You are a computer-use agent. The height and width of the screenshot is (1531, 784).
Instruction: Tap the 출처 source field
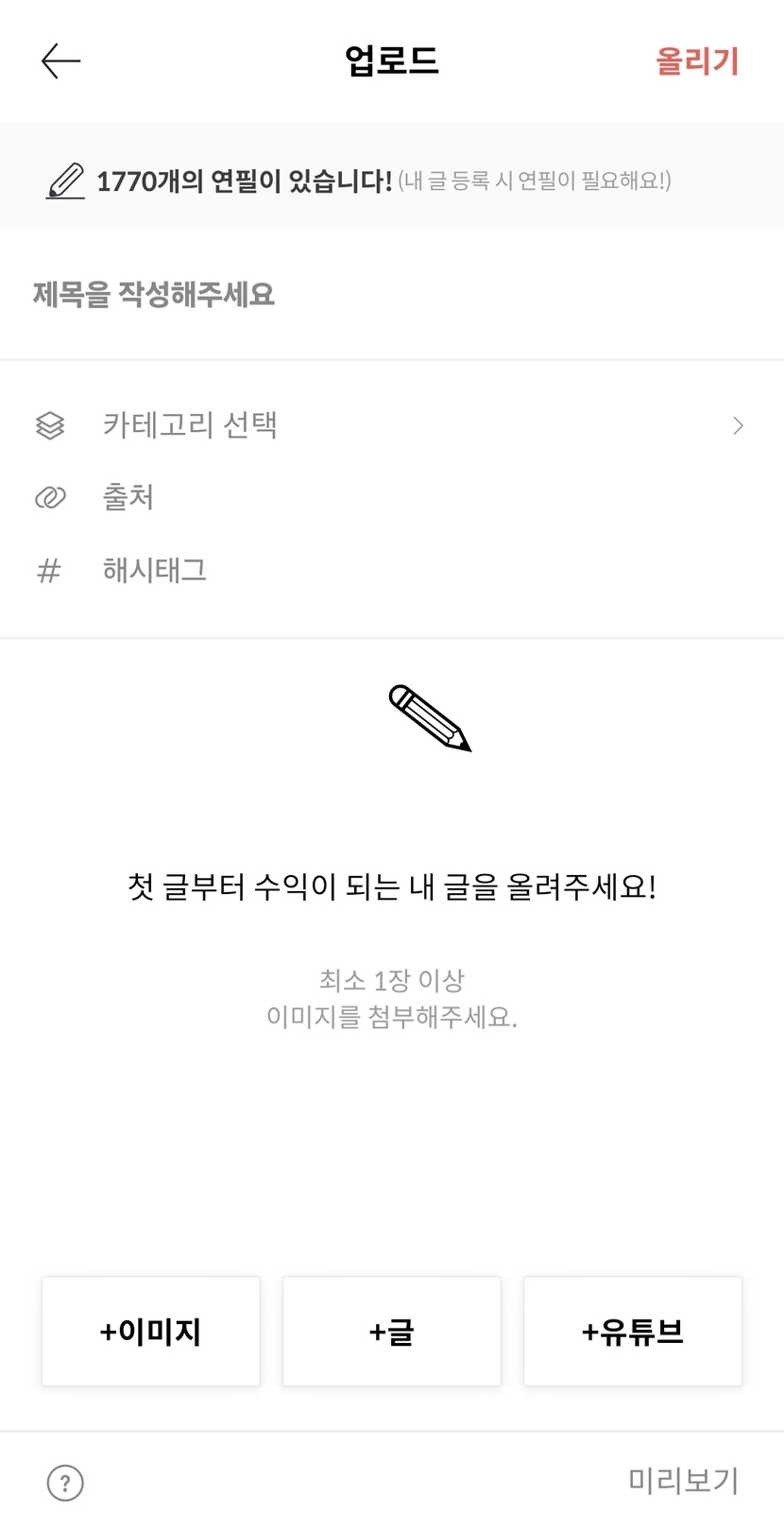(392, 497)
